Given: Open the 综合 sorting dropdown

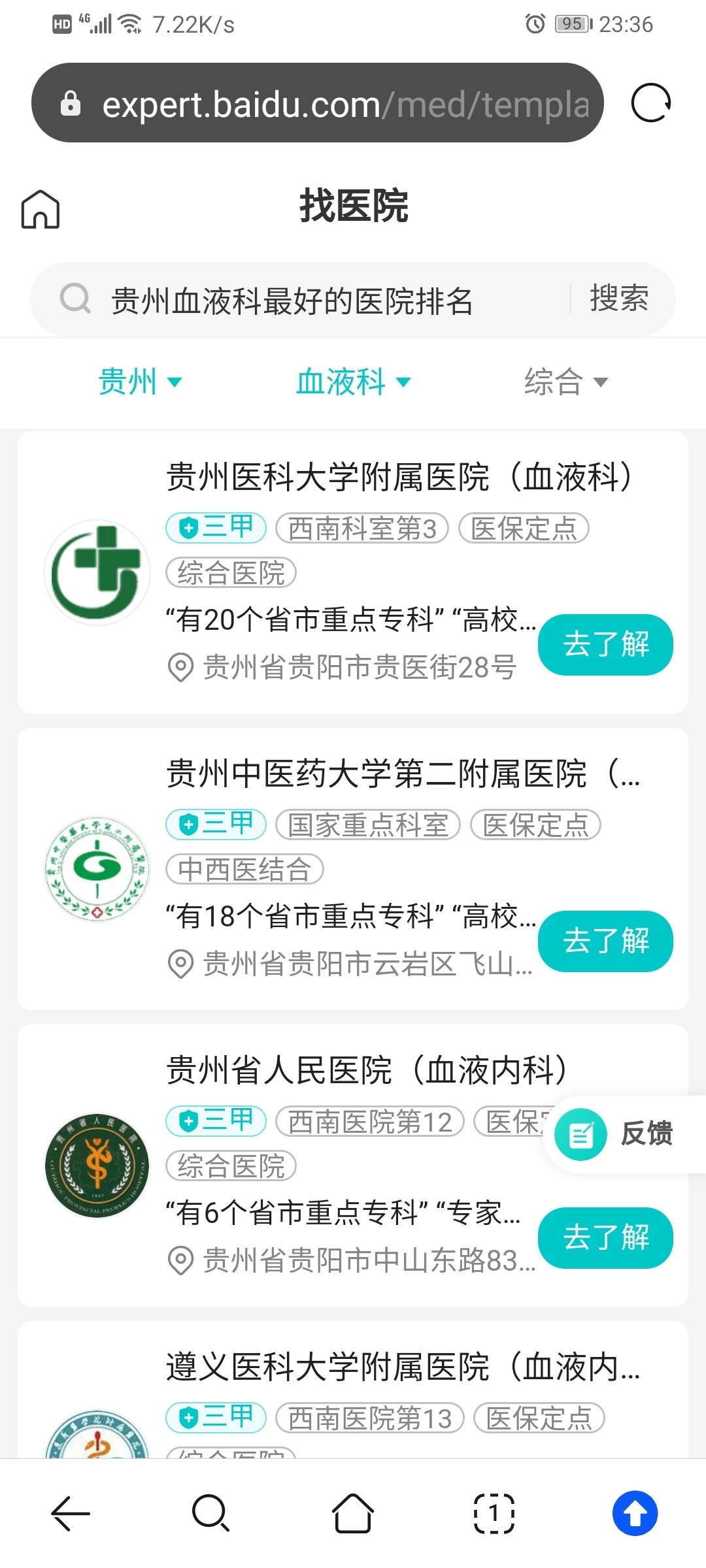Looking at the screenshot, I should [x=565, y=382].
